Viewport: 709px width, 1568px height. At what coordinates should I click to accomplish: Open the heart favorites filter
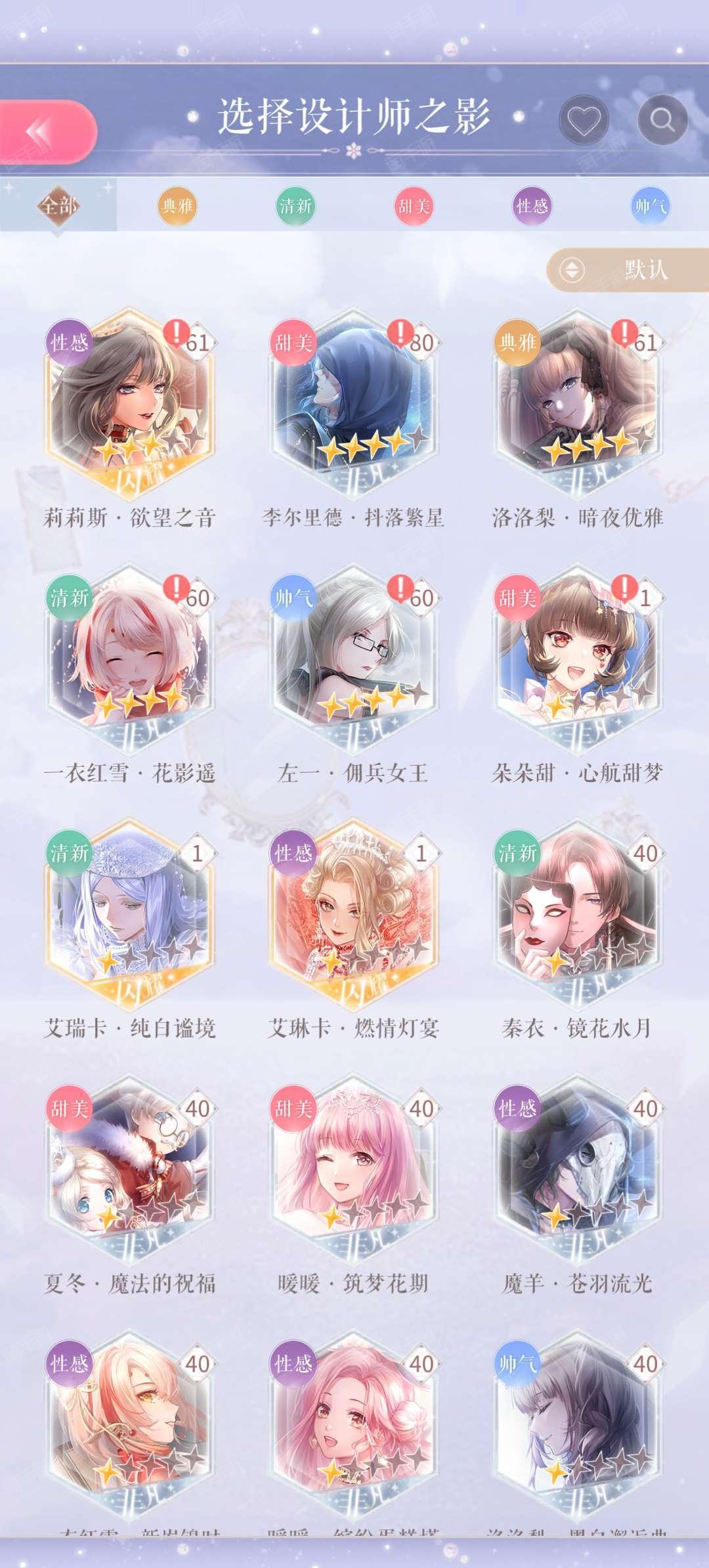[x=584, y=120]
